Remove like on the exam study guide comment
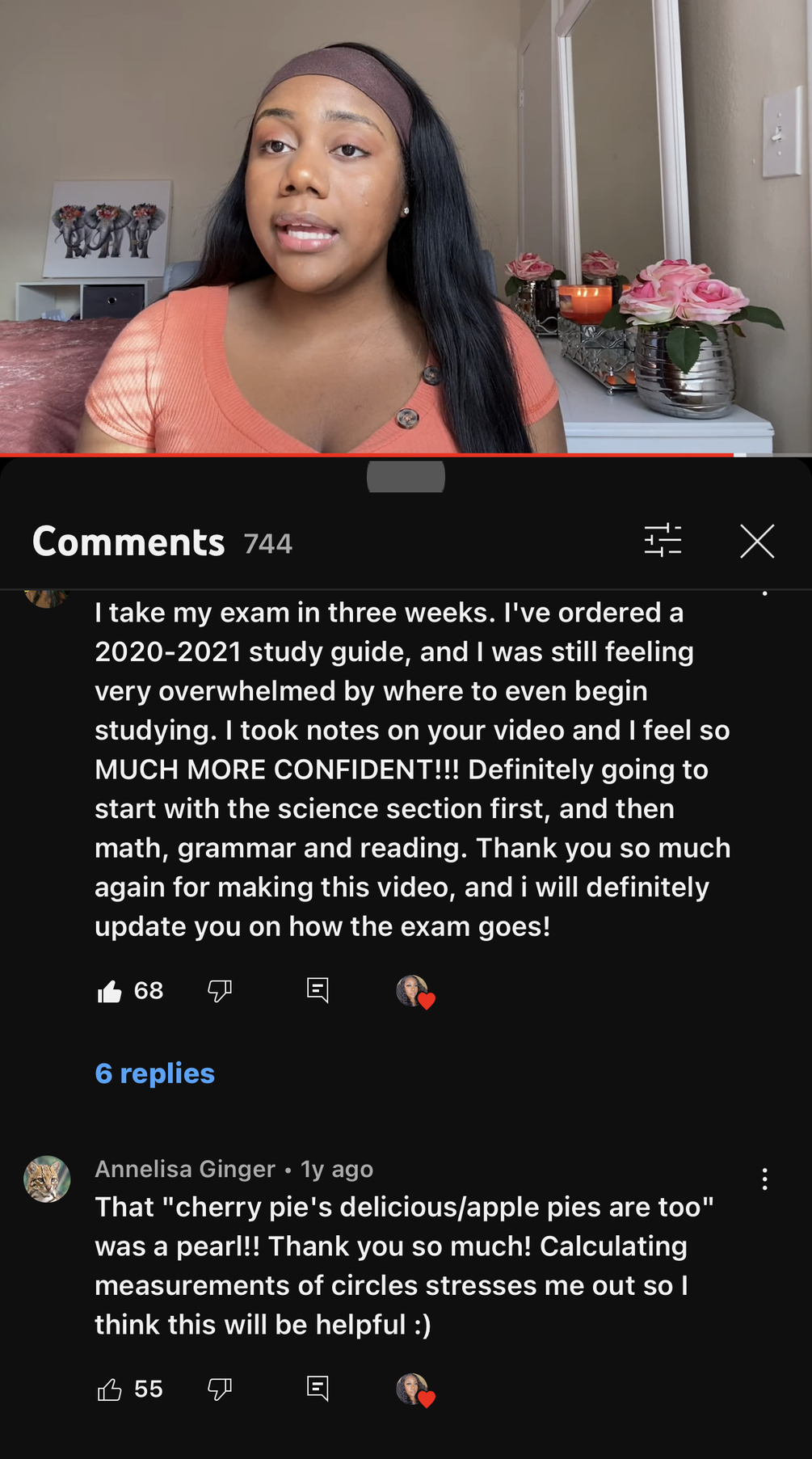The width and height of the screenshot is (812, 1459). pos(110,991)
